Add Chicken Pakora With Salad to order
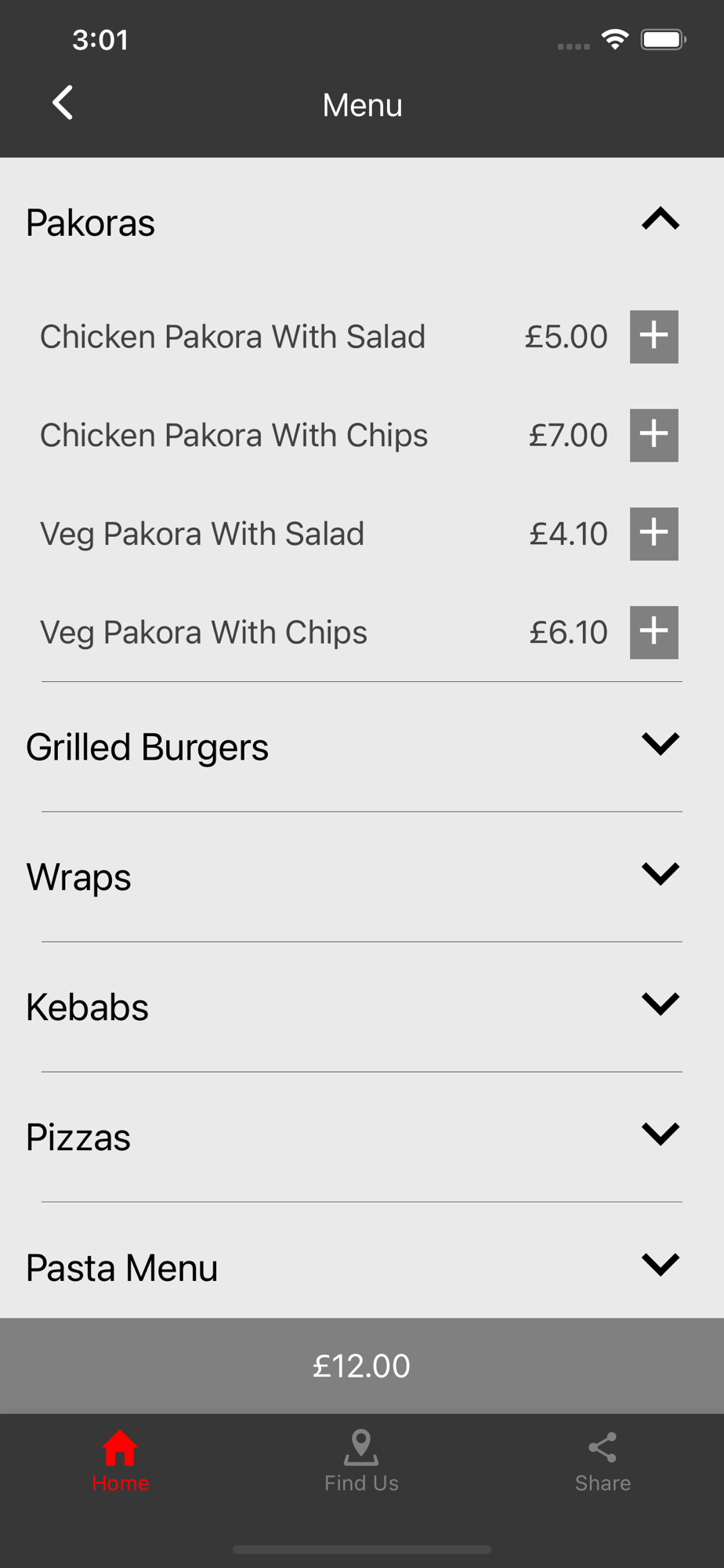Viewport: 724px width, 1568px height. coord(654,336)
